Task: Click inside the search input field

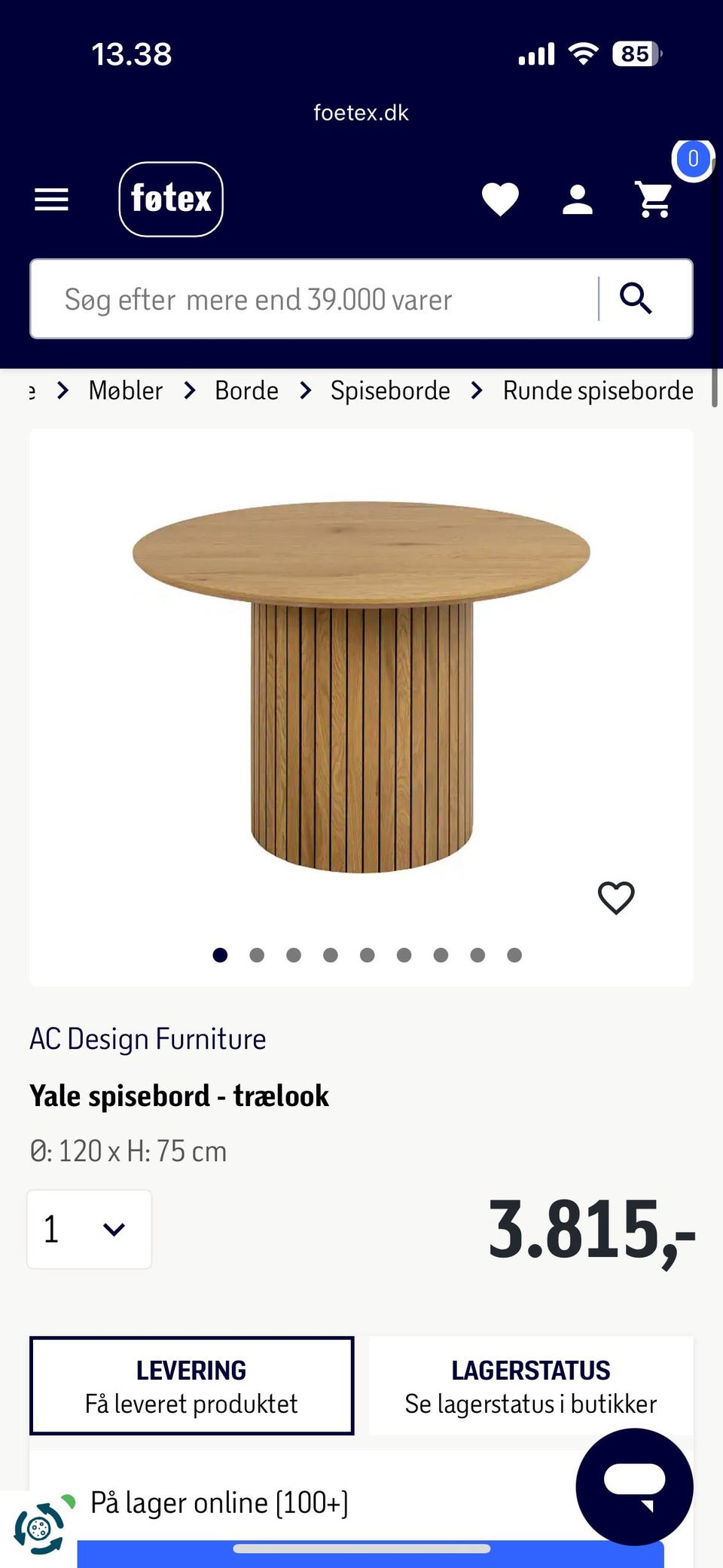Action: pyautogui.click(x=301, y=299)
